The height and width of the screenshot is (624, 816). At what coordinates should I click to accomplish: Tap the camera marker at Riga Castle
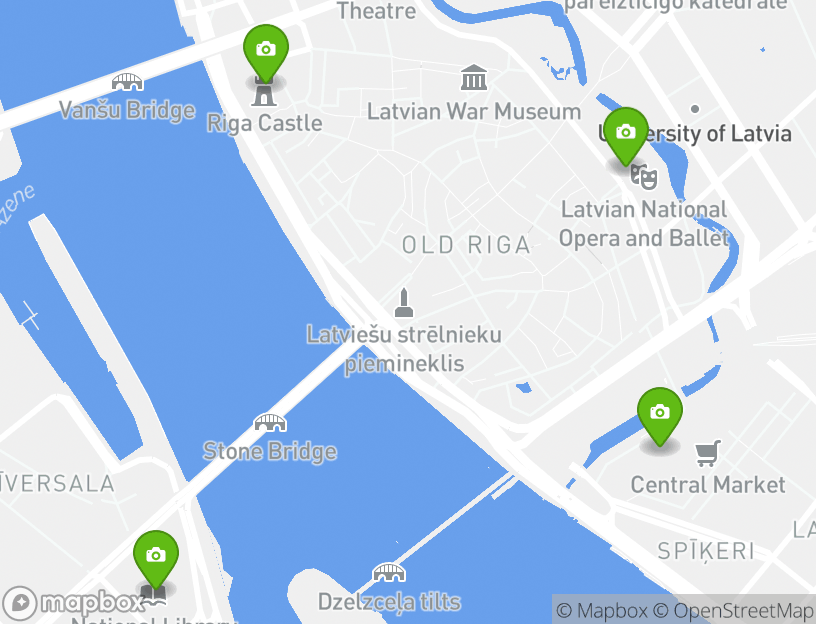click(x=266, y=50)
